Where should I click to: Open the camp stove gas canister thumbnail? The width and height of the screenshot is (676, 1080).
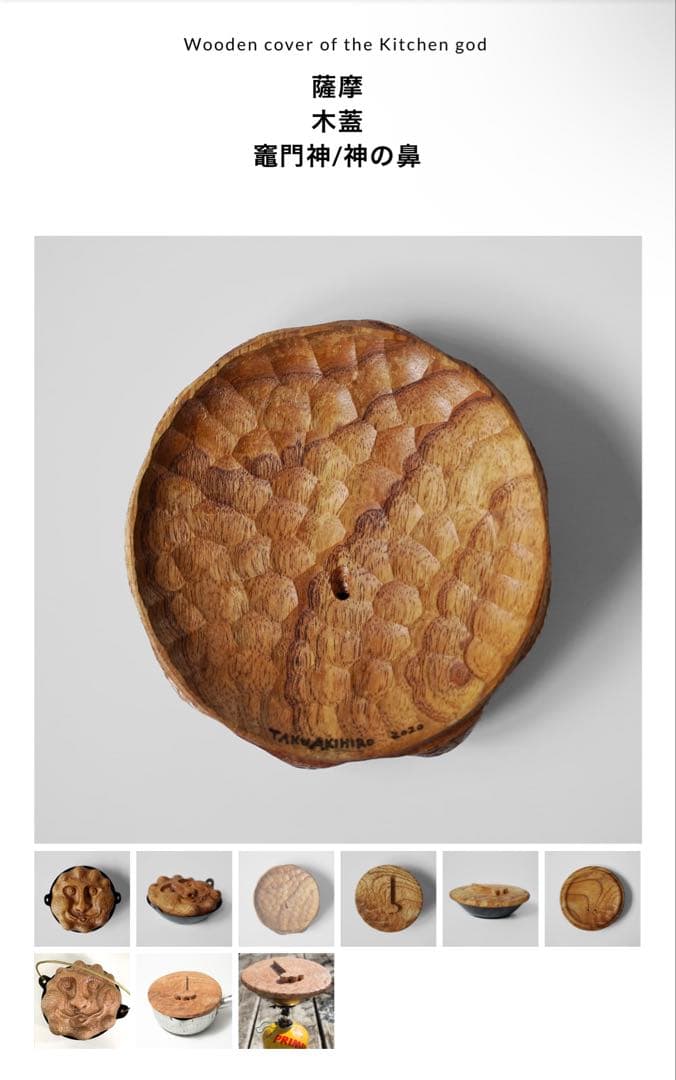tap(286, 1000)
